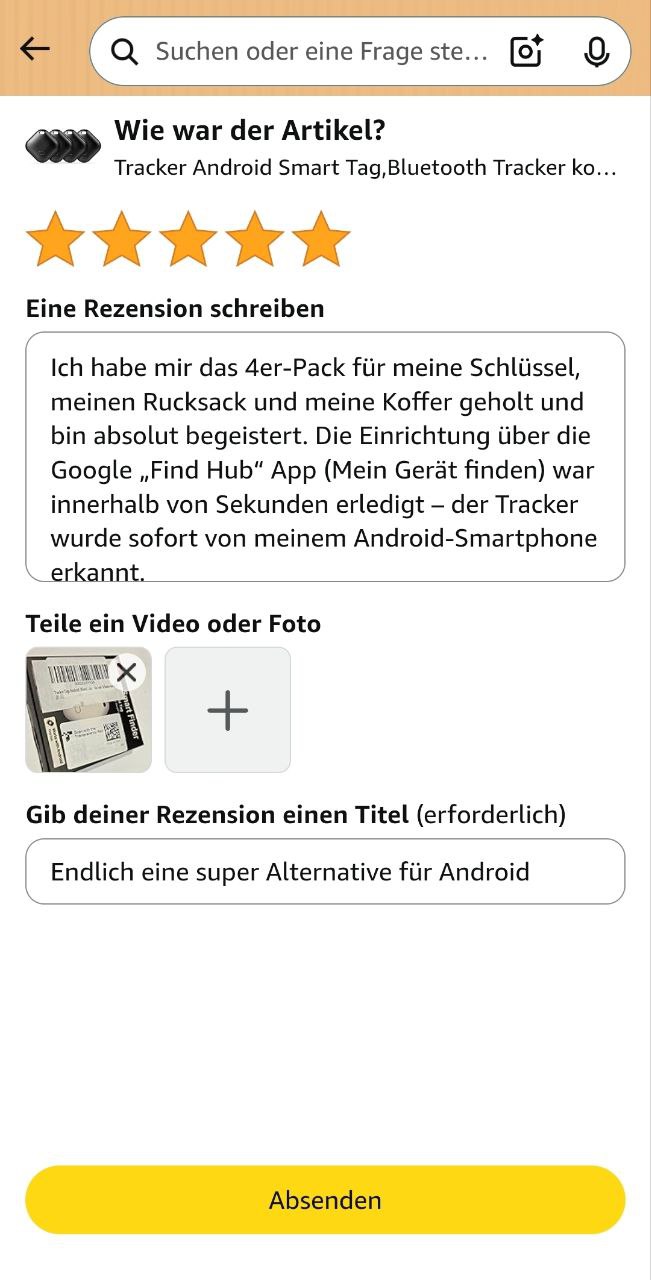Give the fifth star rating
The width and height of the screenshot is (651, 1280).
tap(321, 239)
